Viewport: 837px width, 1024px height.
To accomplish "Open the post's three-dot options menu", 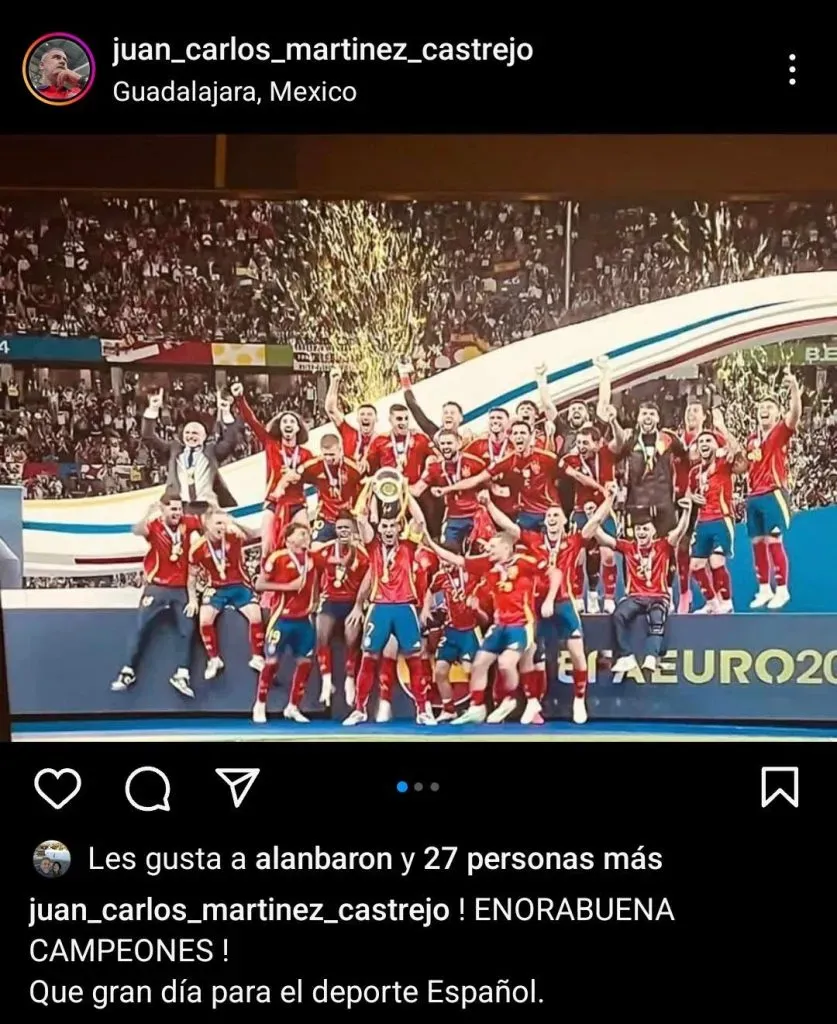I will pyautogui.click(x=791, y=69).
